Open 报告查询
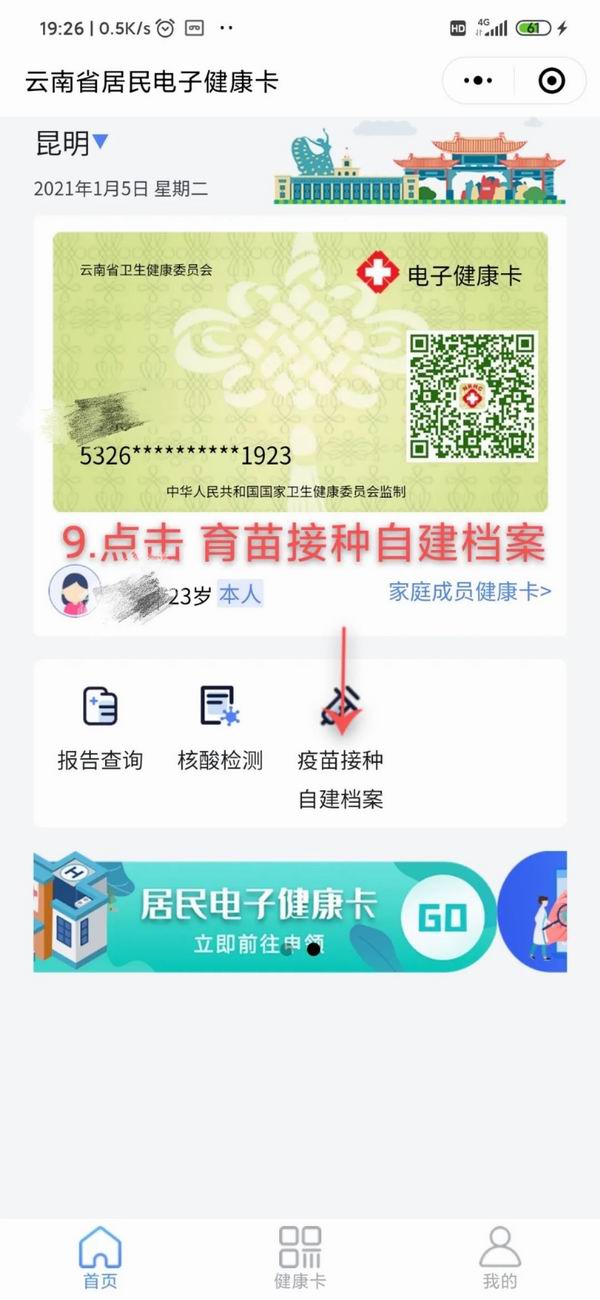 point(100,727)
